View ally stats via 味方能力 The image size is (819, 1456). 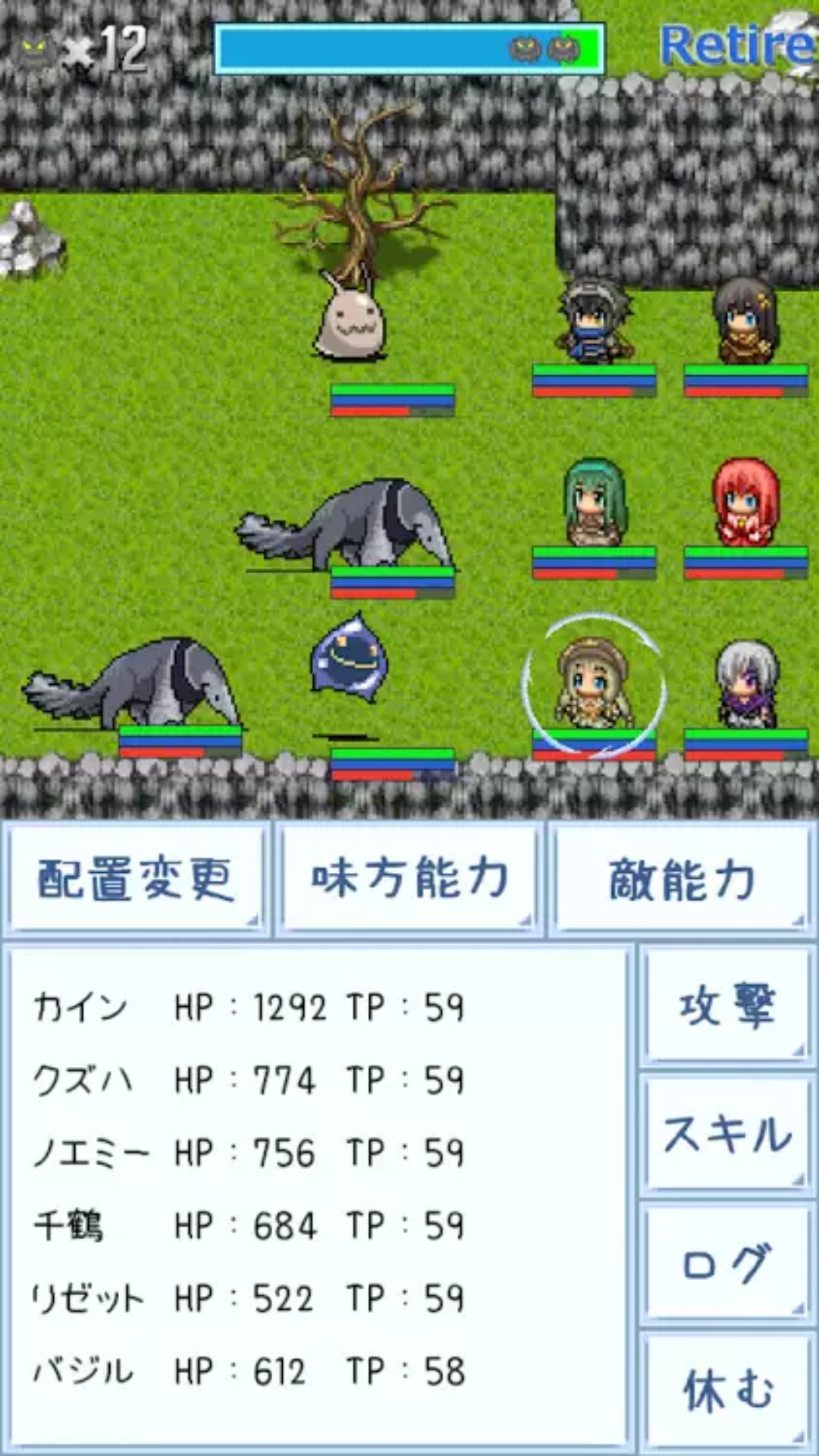(409, 880)
